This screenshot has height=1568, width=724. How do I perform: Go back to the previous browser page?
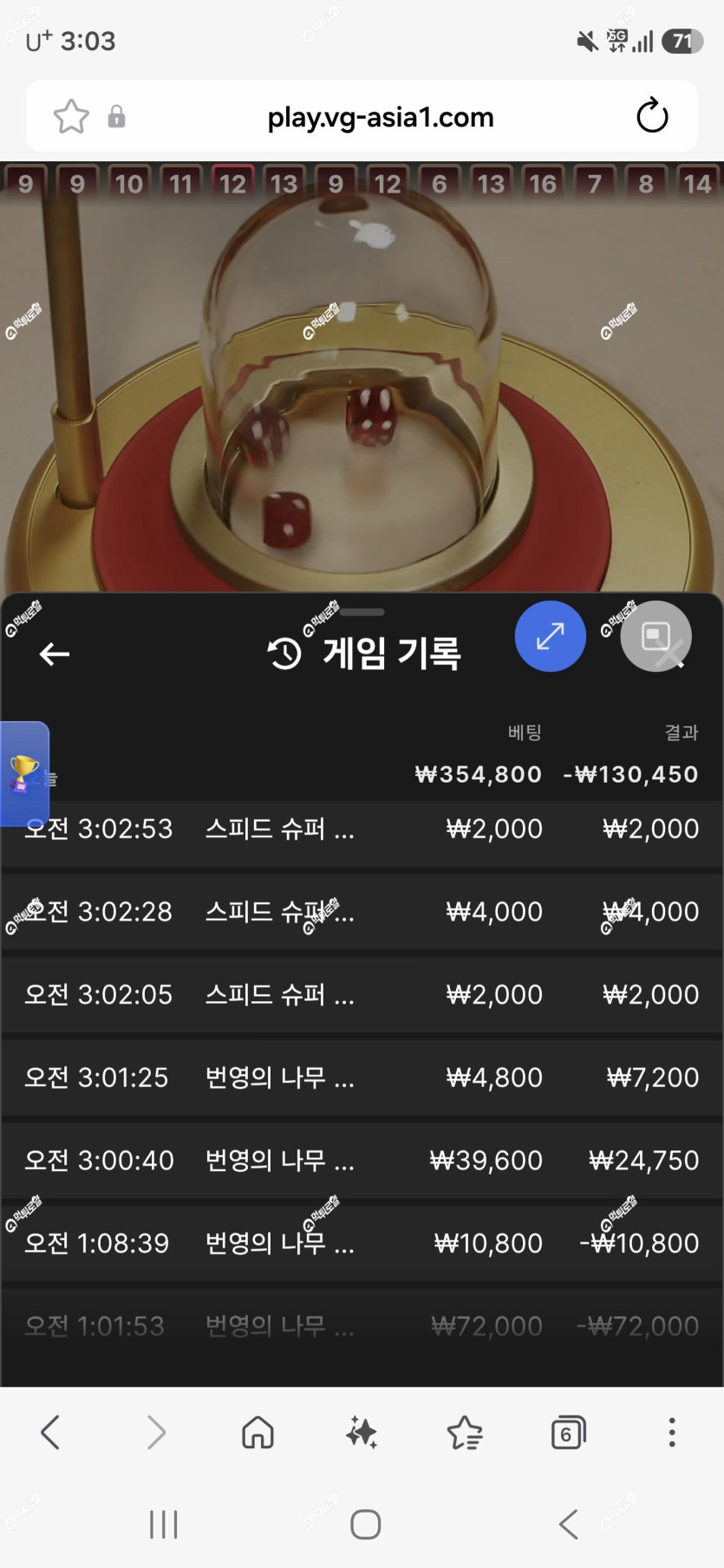(x=50, y=1433)
